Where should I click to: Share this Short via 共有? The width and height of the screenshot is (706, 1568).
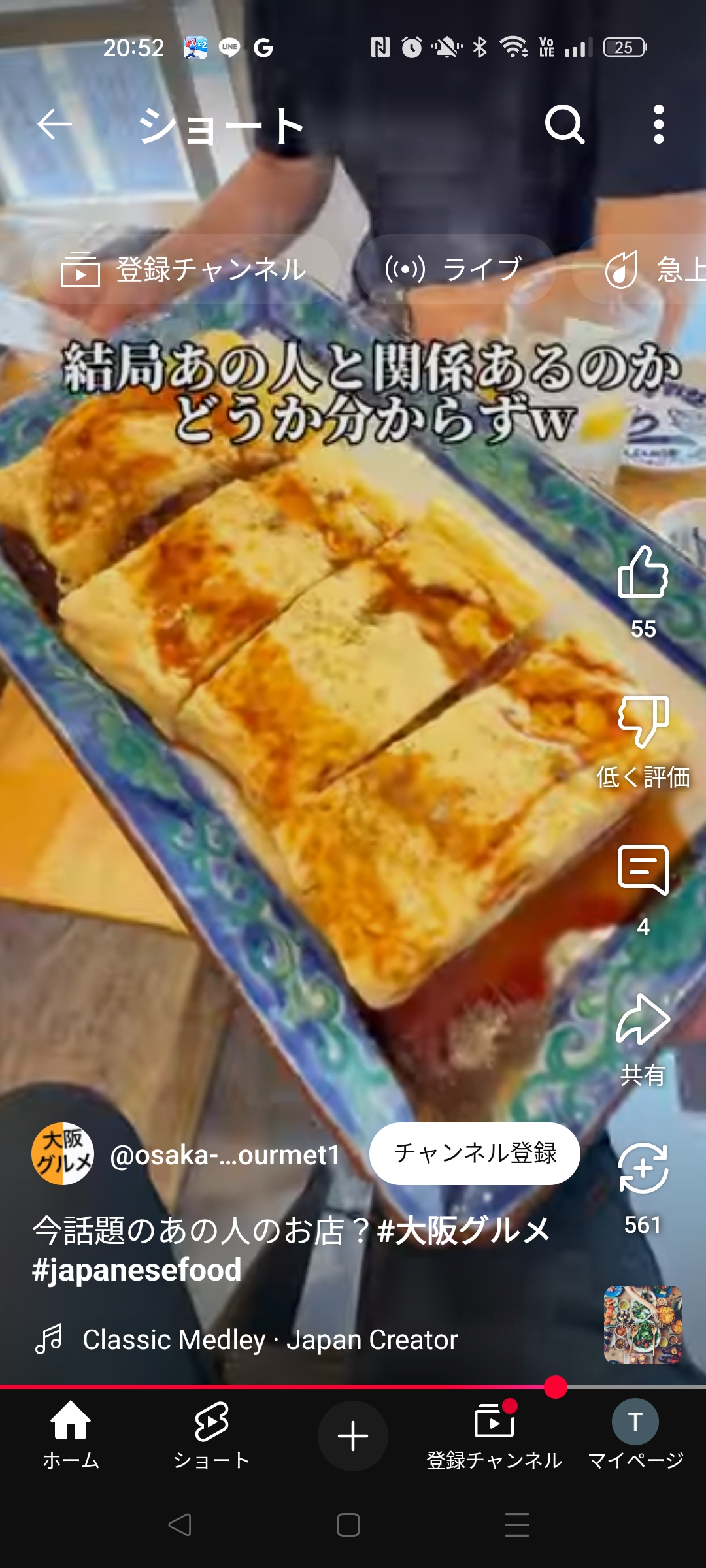643,1021
